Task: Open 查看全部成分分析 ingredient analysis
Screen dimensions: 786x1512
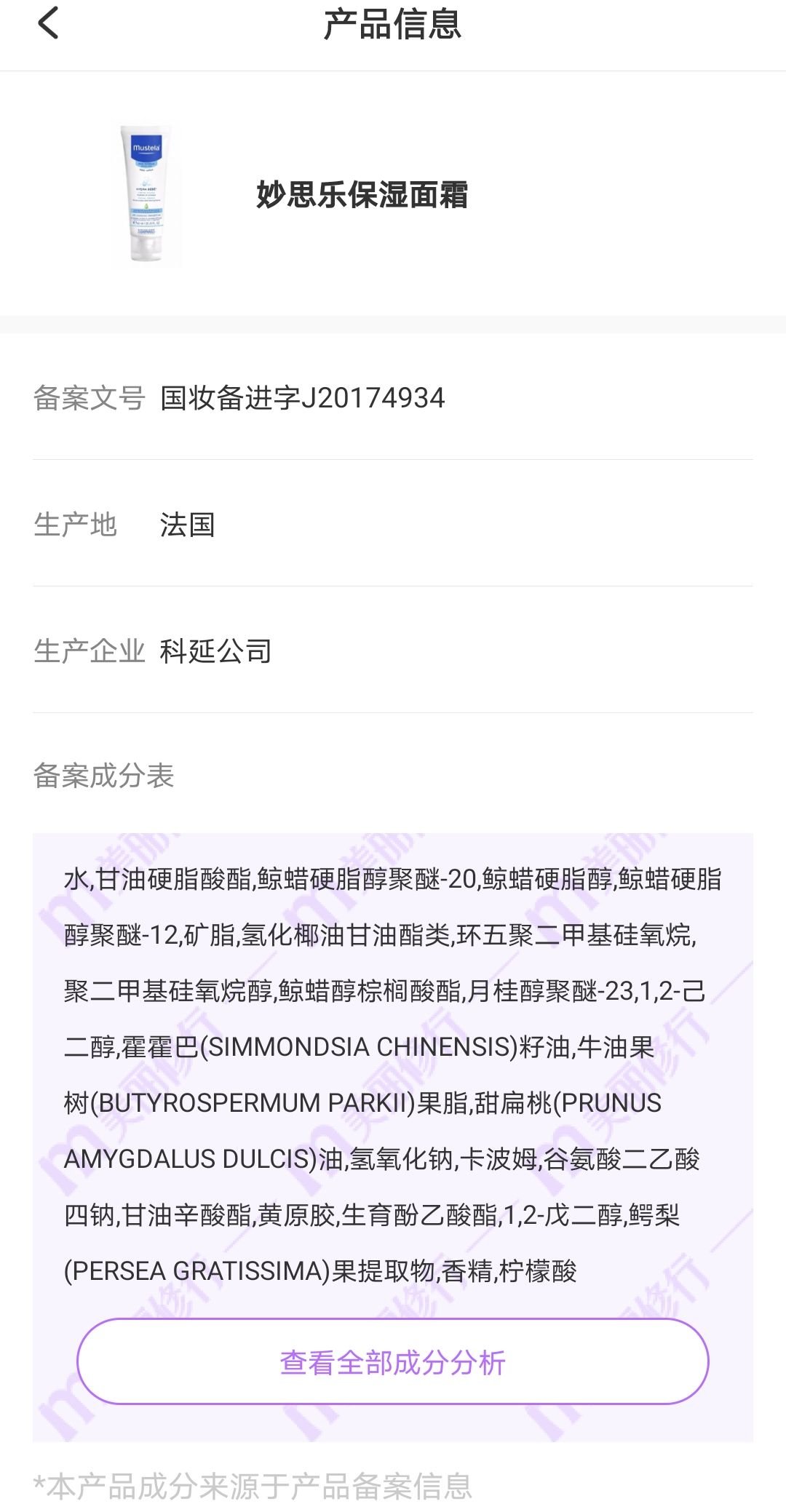Action: click(392, 1362)
